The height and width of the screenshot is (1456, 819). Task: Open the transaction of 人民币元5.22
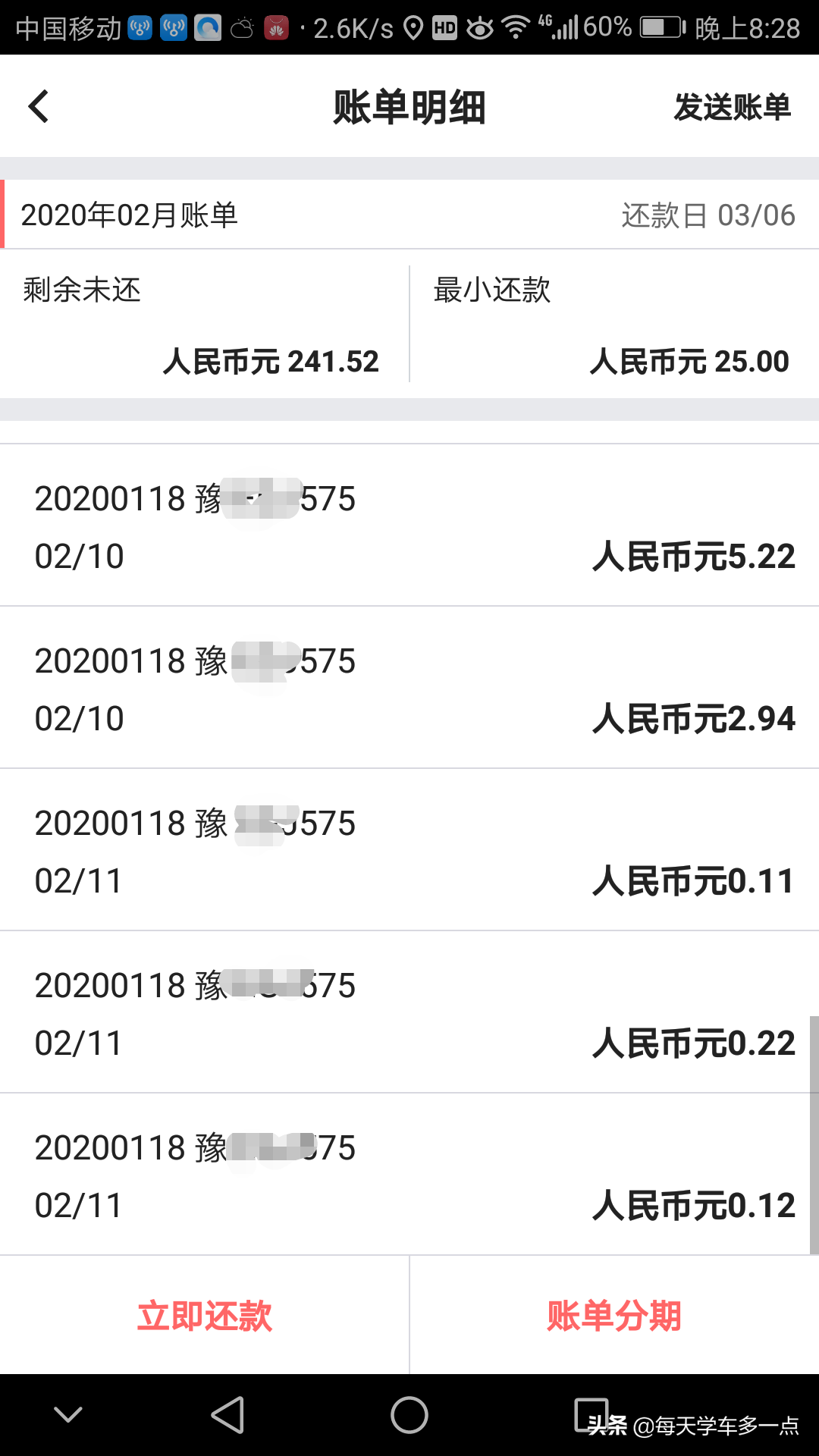(x=409, y=526)
